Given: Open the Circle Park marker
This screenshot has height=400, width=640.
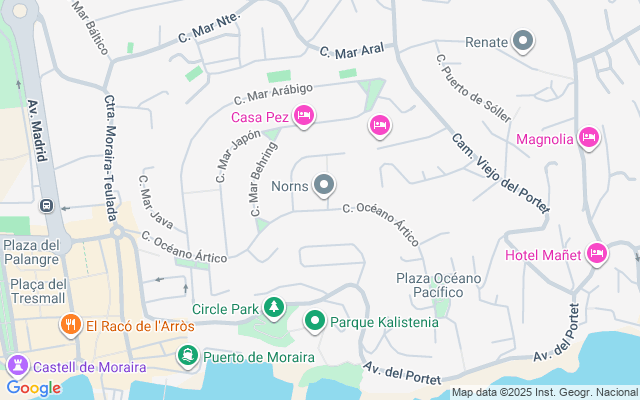Looking at the screenshot, I should click(271, 307).
